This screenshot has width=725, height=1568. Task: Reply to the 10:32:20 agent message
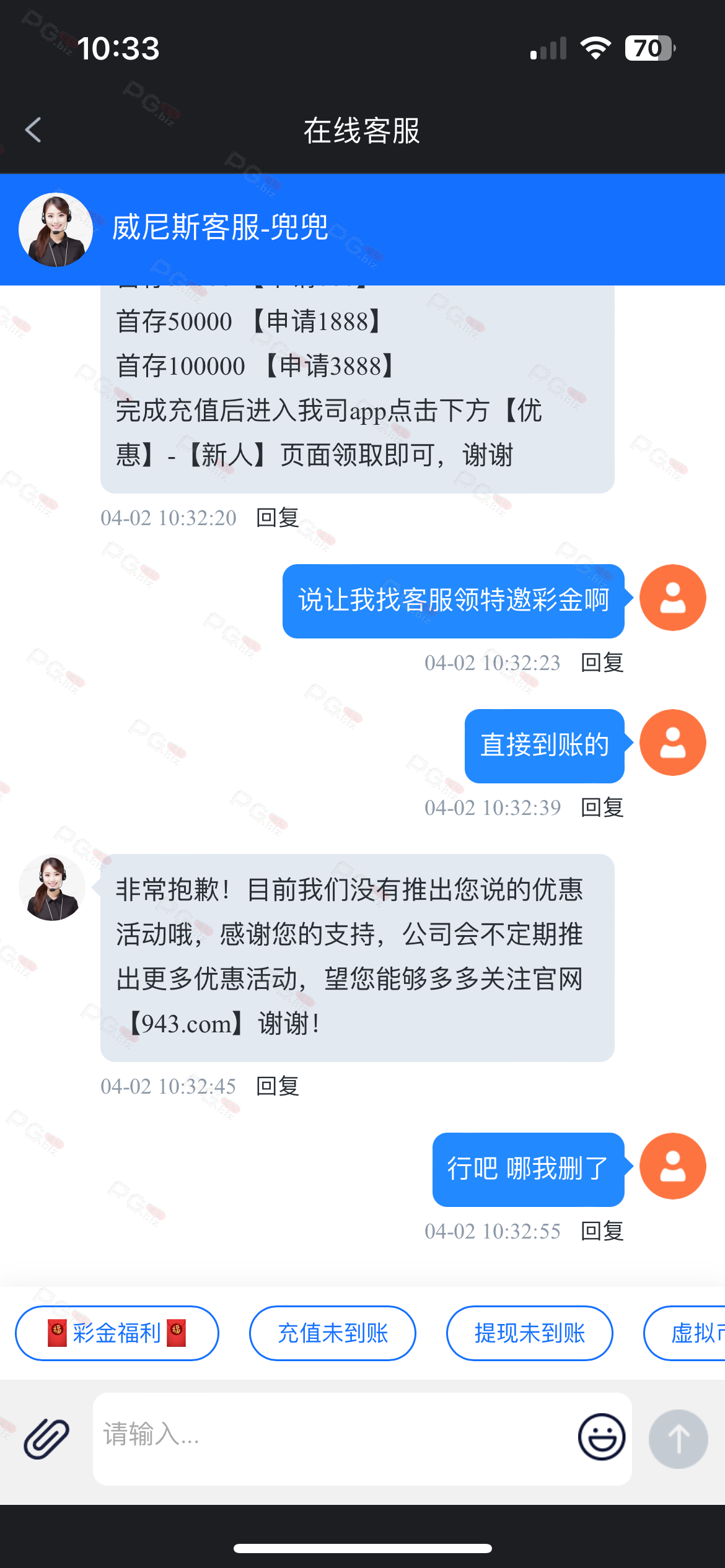click(x=278, y=518)
